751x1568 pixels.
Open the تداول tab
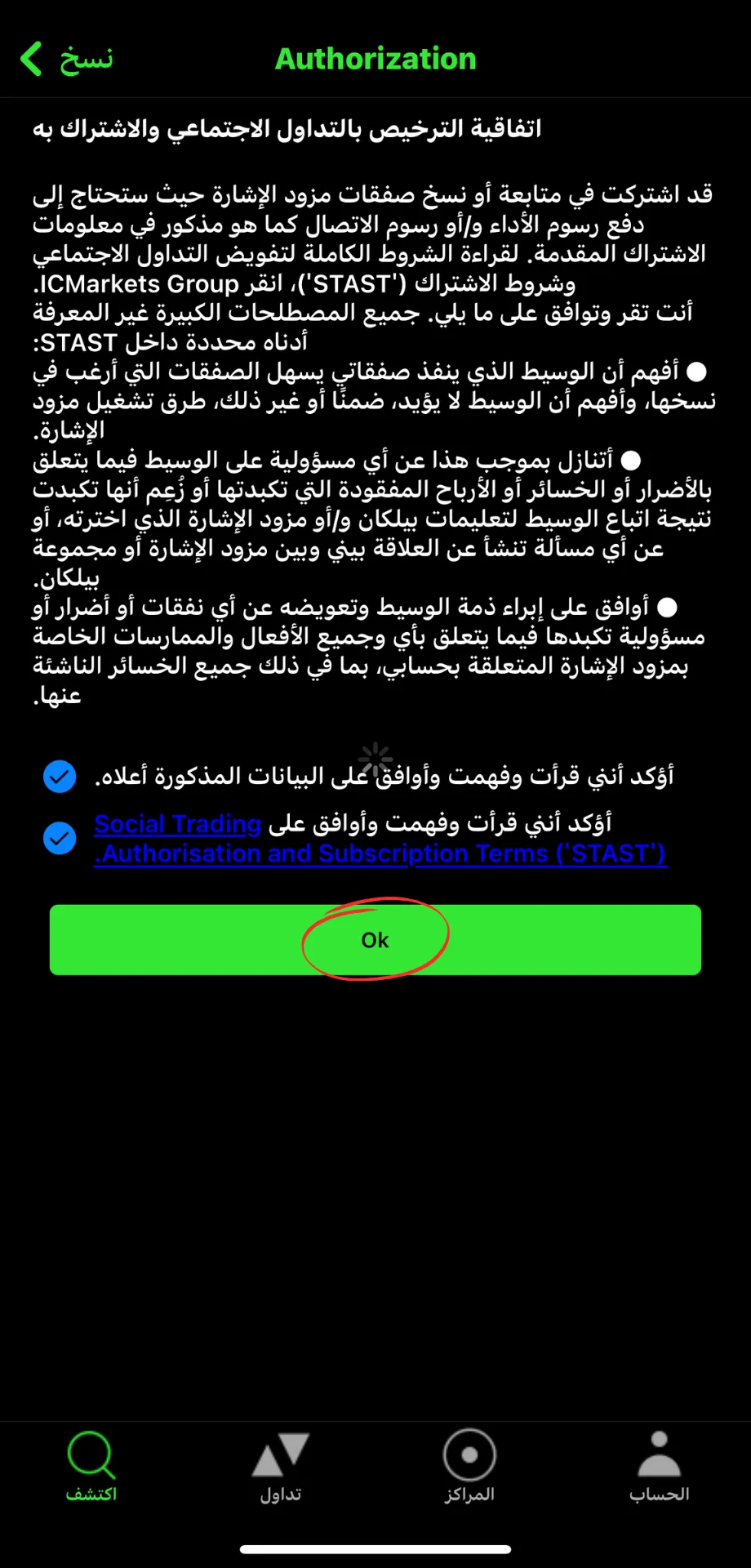281,1467
